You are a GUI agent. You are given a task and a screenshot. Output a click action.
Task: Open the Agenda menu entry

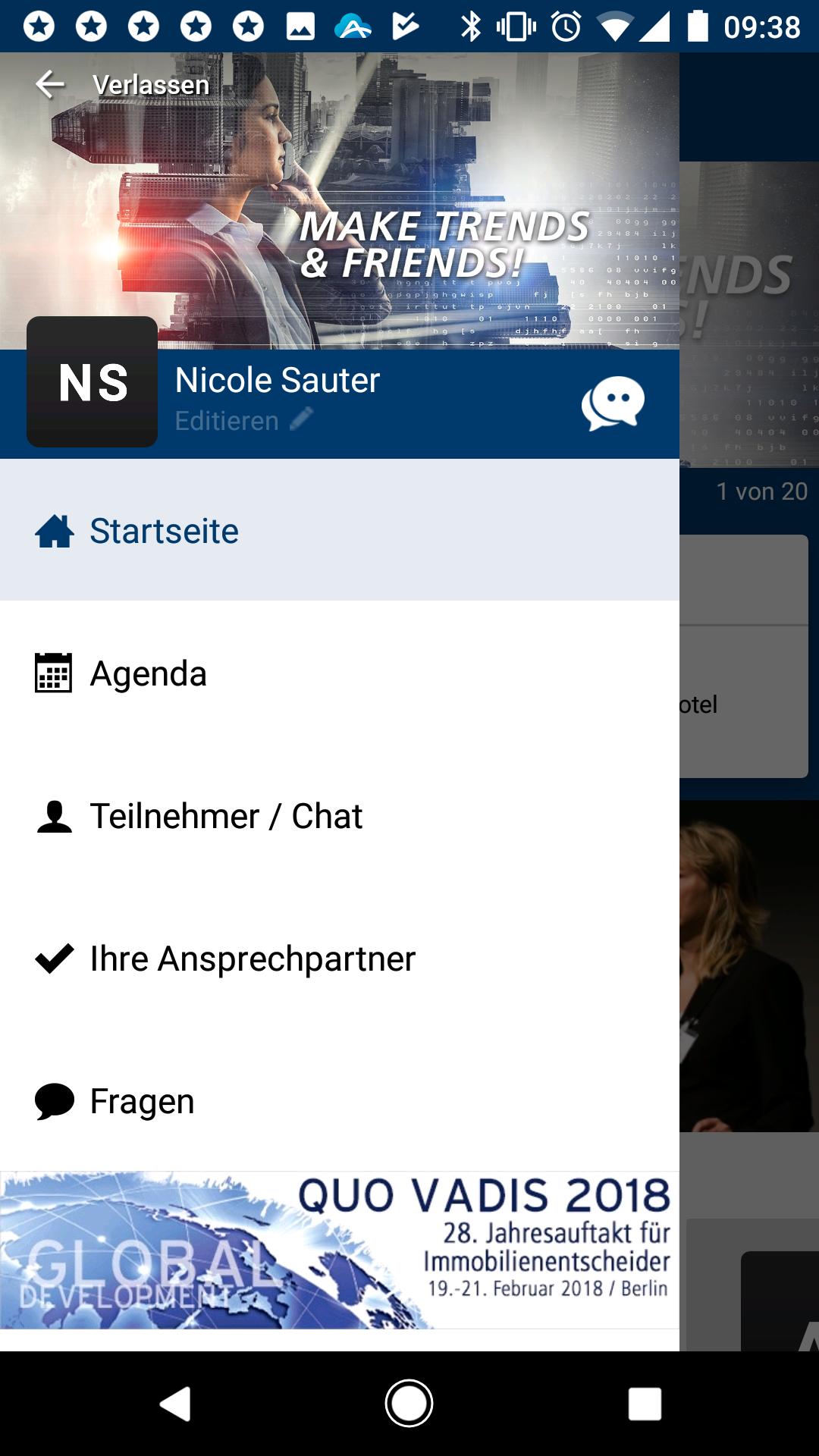pos(148,673)
